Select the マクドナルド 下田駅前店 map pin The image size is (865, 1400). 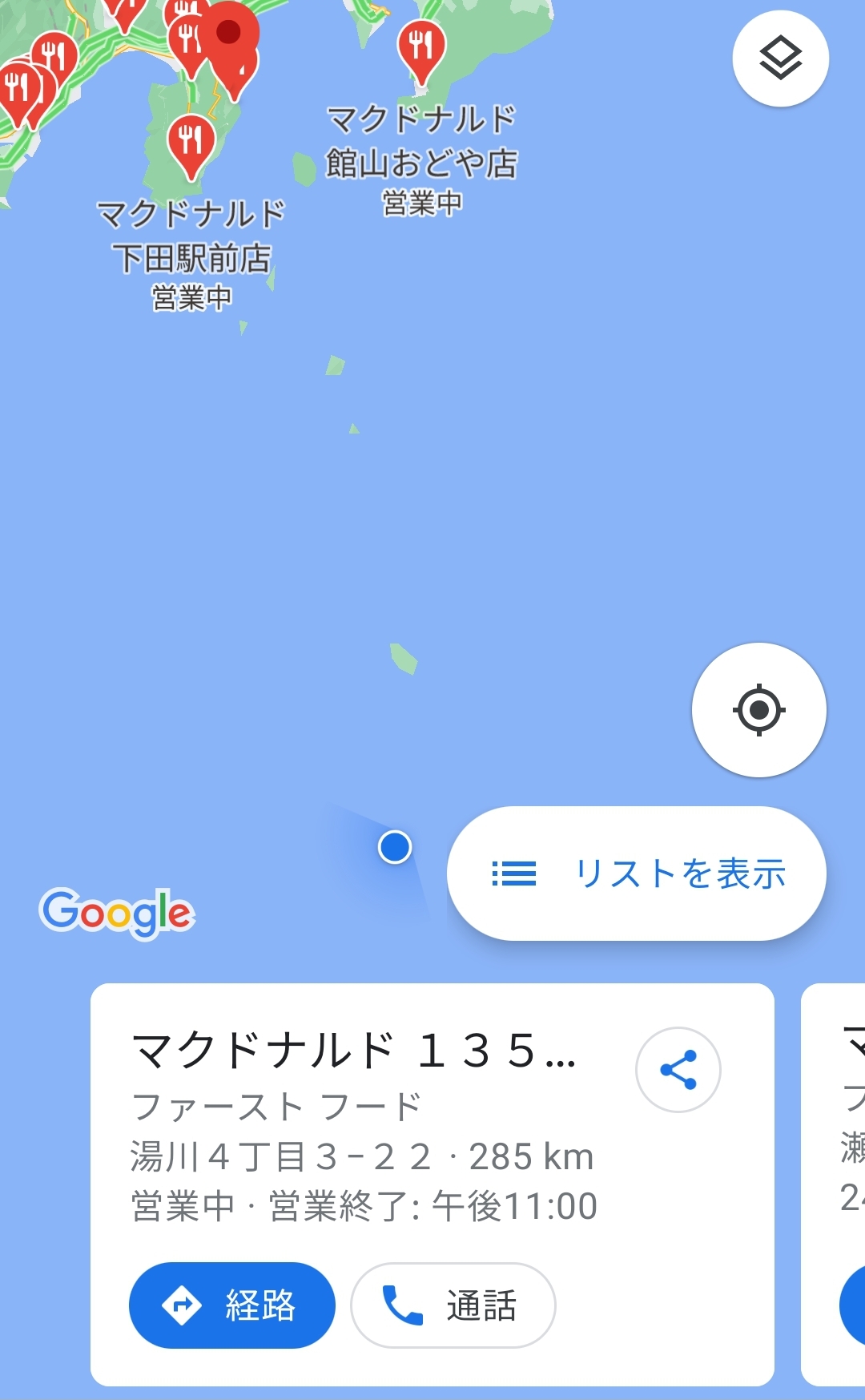click(191, 142)
